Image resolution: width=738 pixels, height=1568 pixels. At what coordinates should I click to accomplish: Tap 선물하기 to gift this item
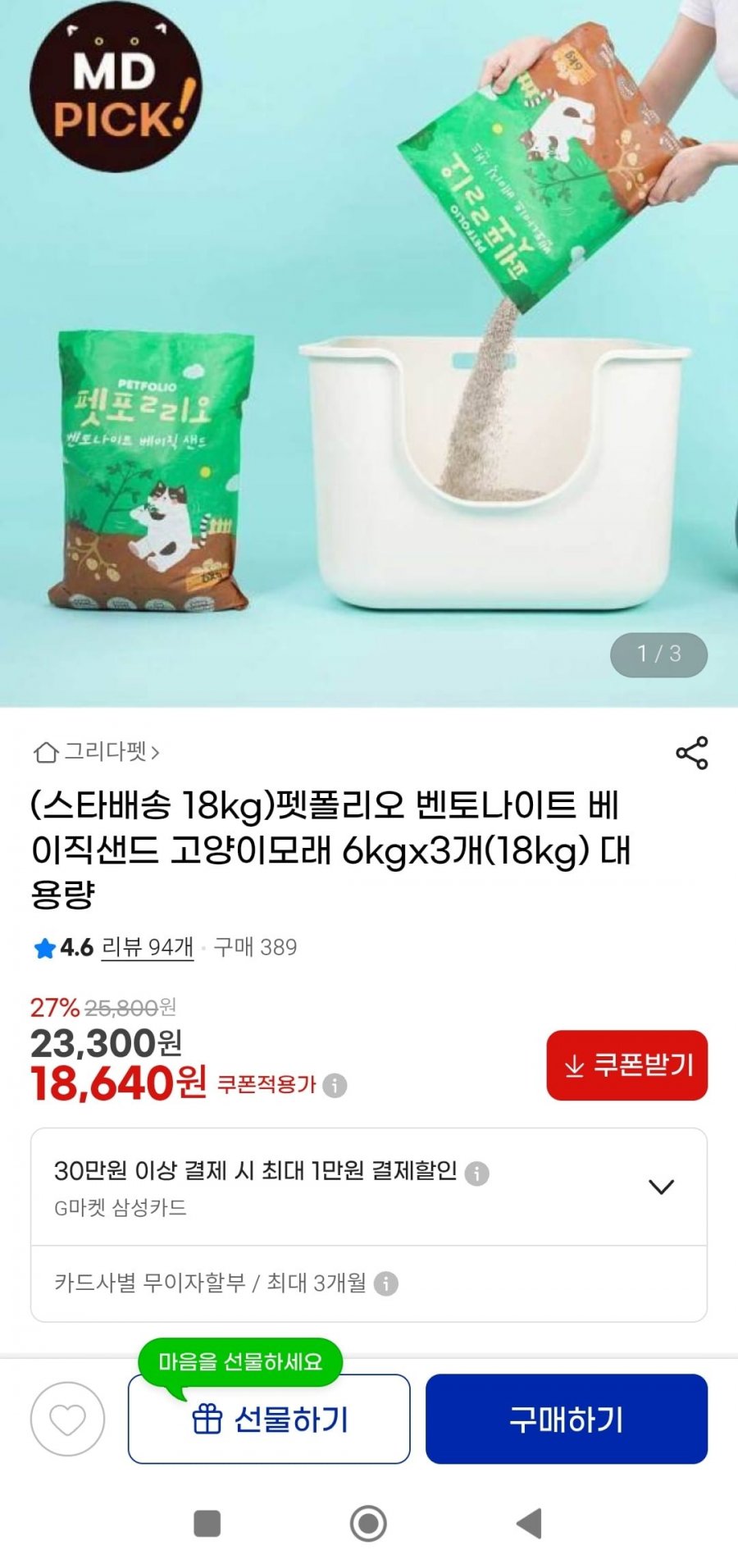coord(269,1420)
